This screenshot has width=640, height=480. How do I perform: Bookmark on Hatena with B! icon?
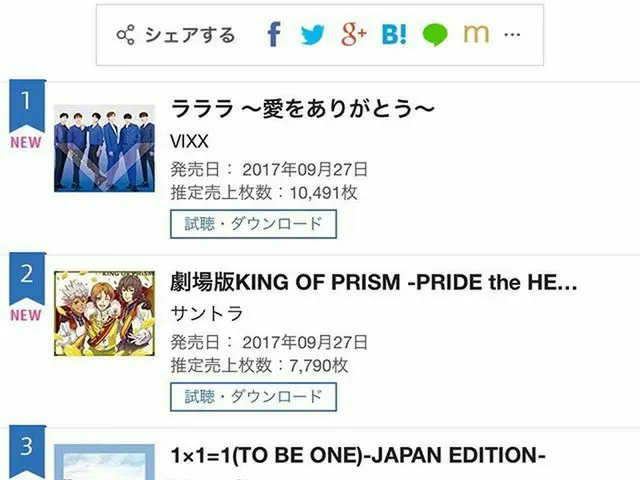pyautogui.click(x=394, y=35)
